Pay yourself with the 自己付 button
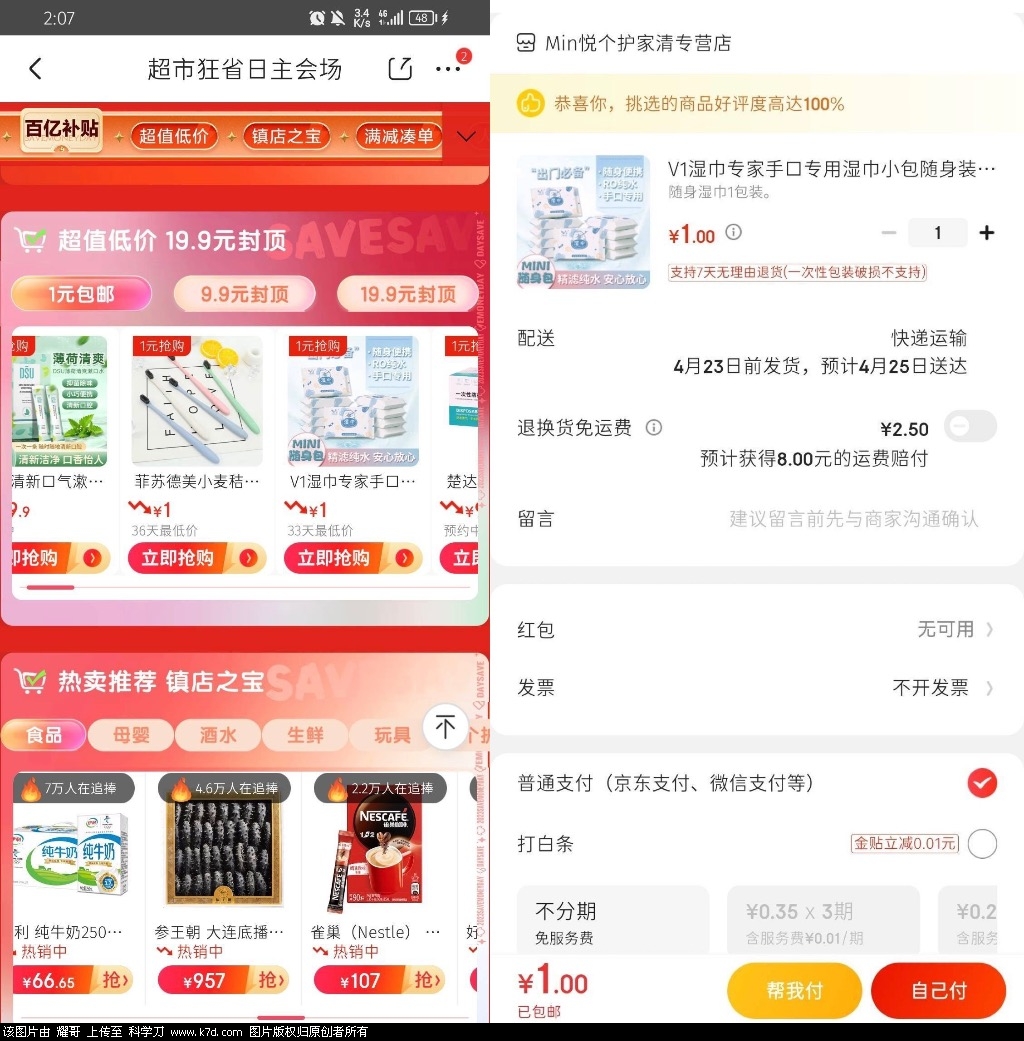Image resolution: width=1024 pixels, height=1041 pixels. (x=938, y=991)
